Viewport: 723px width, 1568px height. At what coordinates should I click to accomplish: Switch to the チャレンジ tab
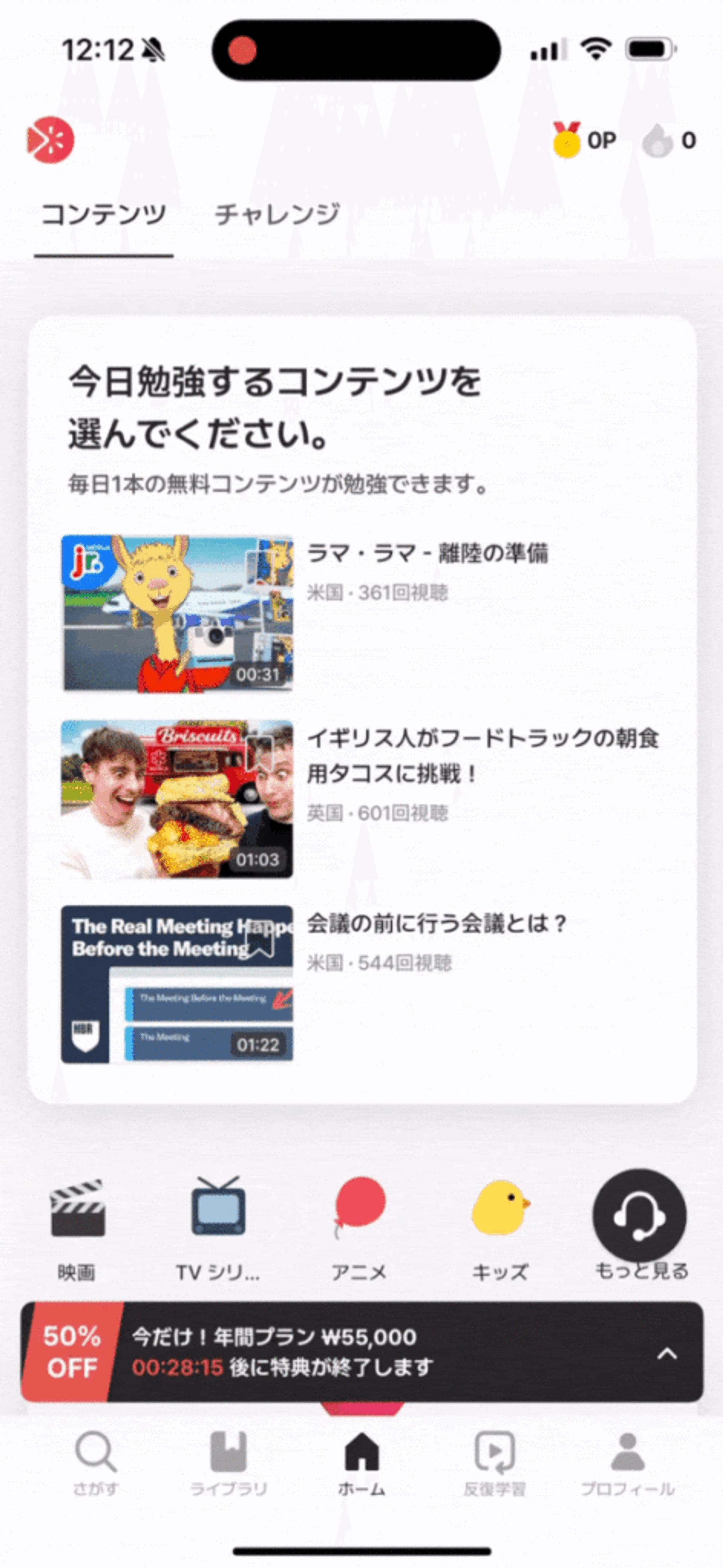277,212
